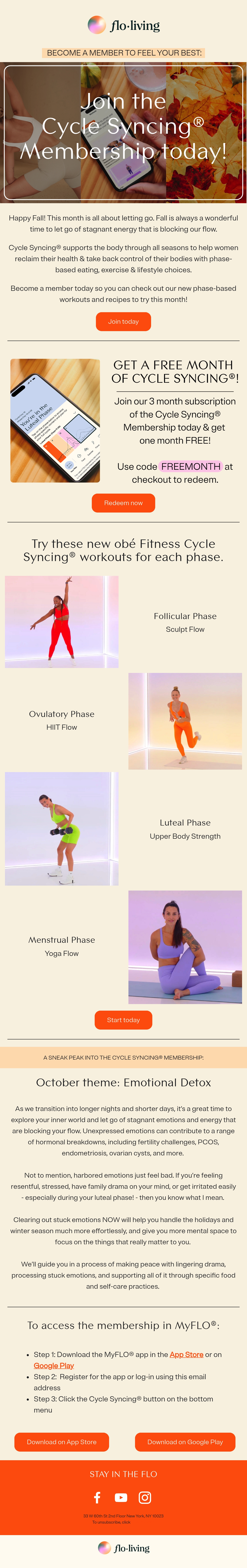Open the Follicular Phase Sculpt Flow workout image
The height and width of the screenshot is (1568, 247).
pyautogui.click(x=62, y=622)
